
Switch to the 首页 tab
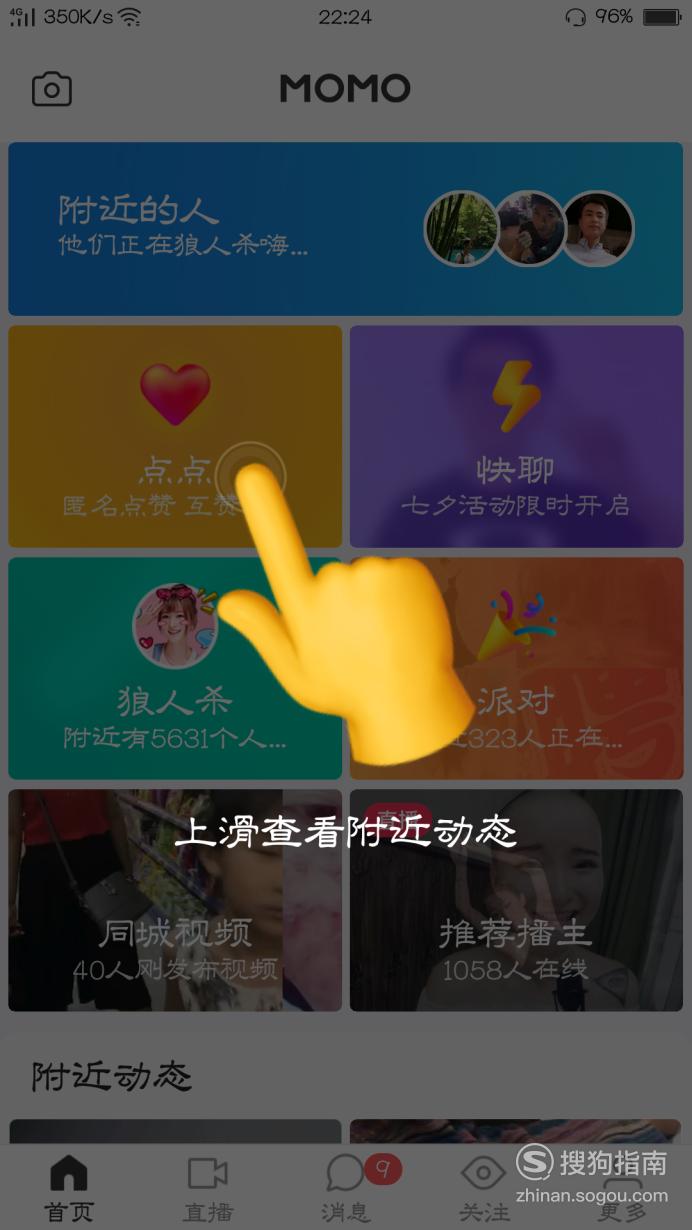[69, 1189]
